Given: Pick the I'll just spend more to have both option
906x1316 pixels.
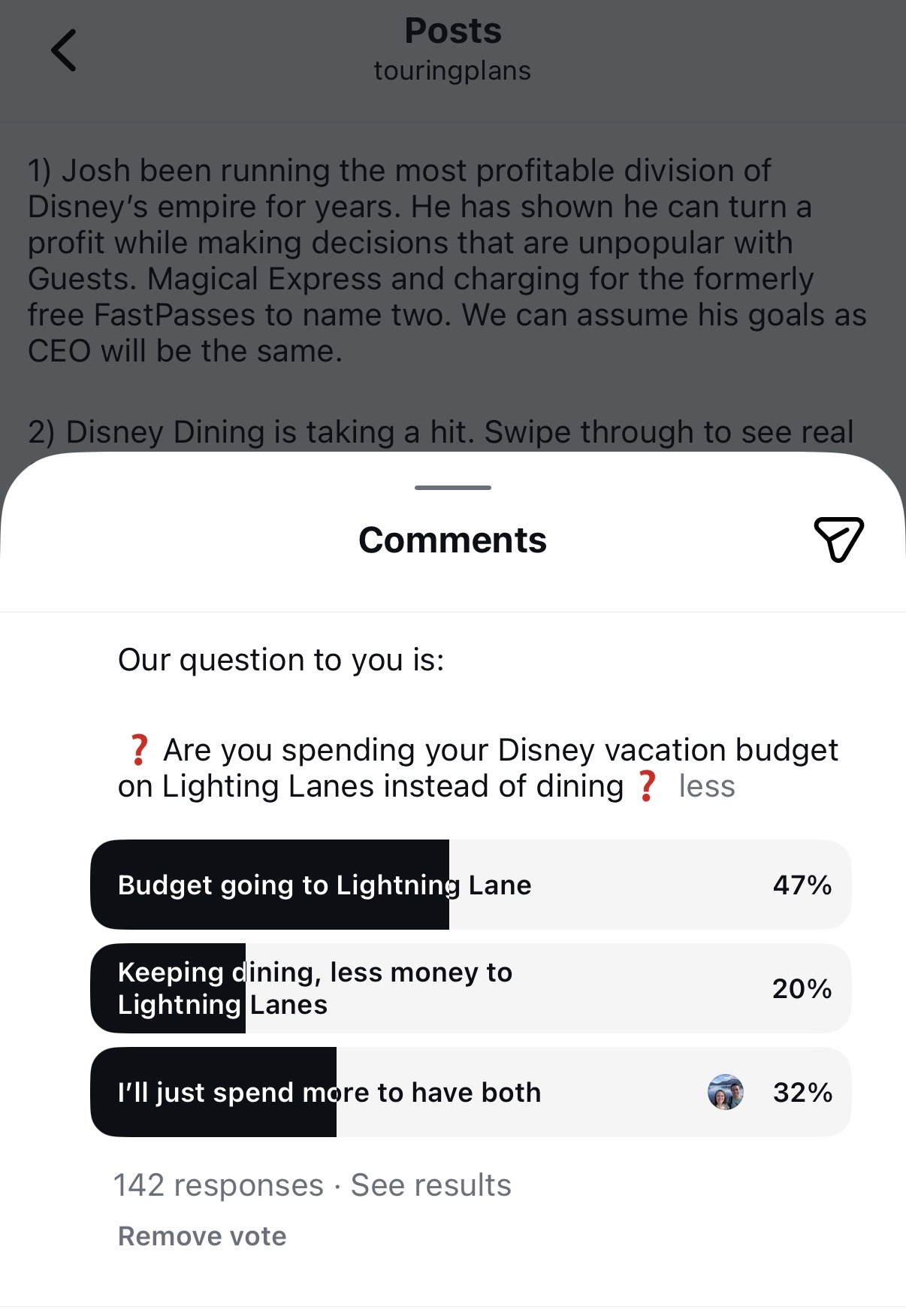Looking at the screenshot, I should (x=470, y=1092).
